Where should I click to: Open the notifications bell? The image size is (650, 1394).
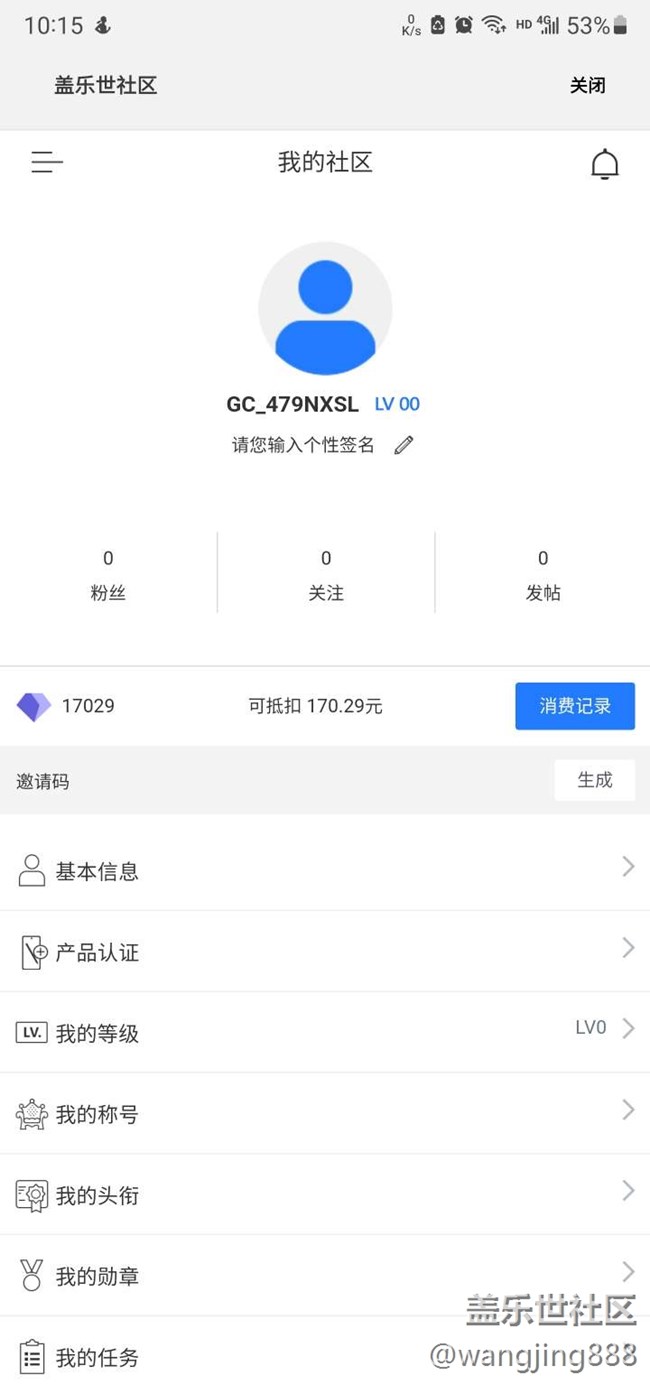pos(604,164)
